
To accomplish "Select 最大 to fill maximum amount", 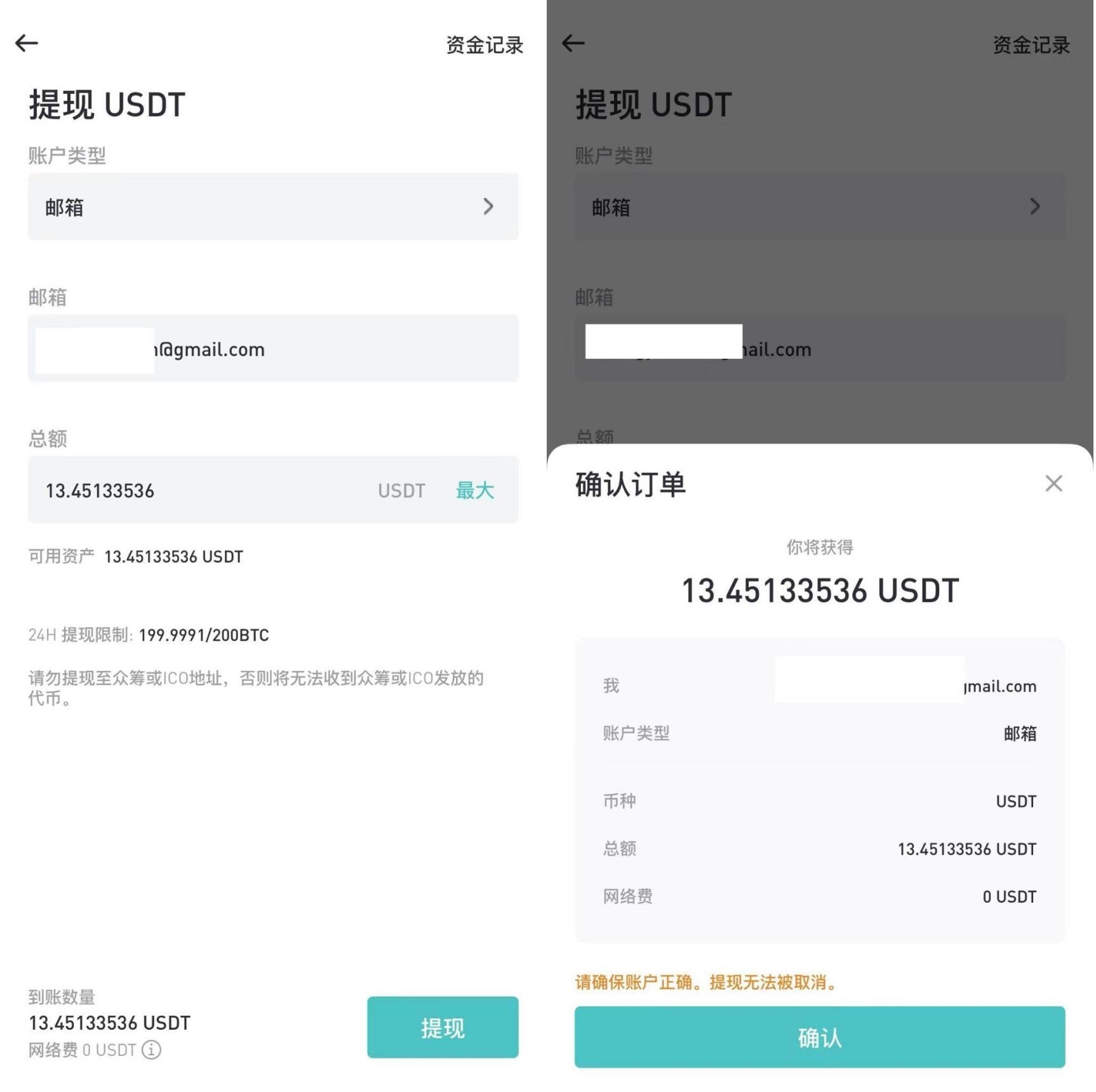I will click(474, 490).
